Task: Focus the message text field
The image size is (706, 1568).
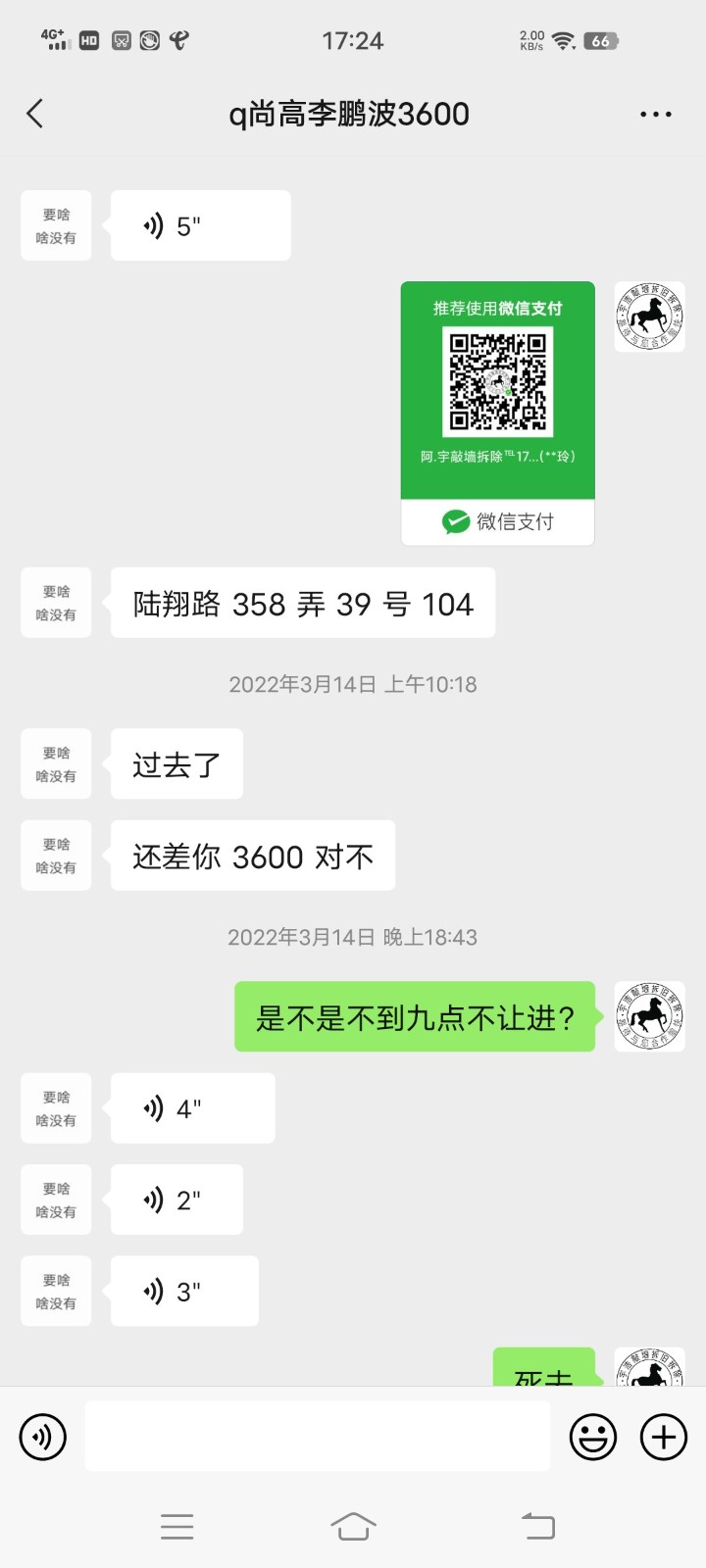Action: click(x=317, y=1437)
